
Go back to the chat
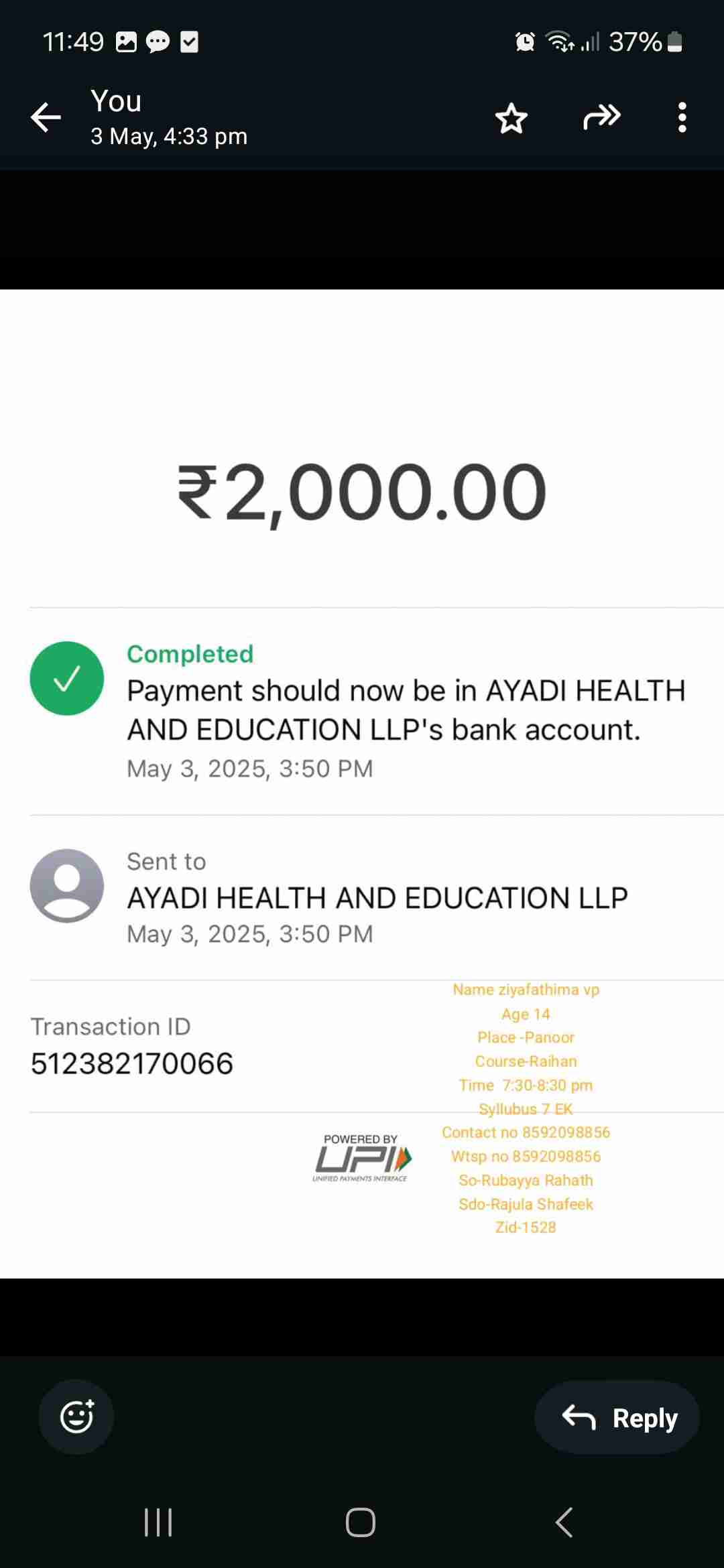click(46, 118)
